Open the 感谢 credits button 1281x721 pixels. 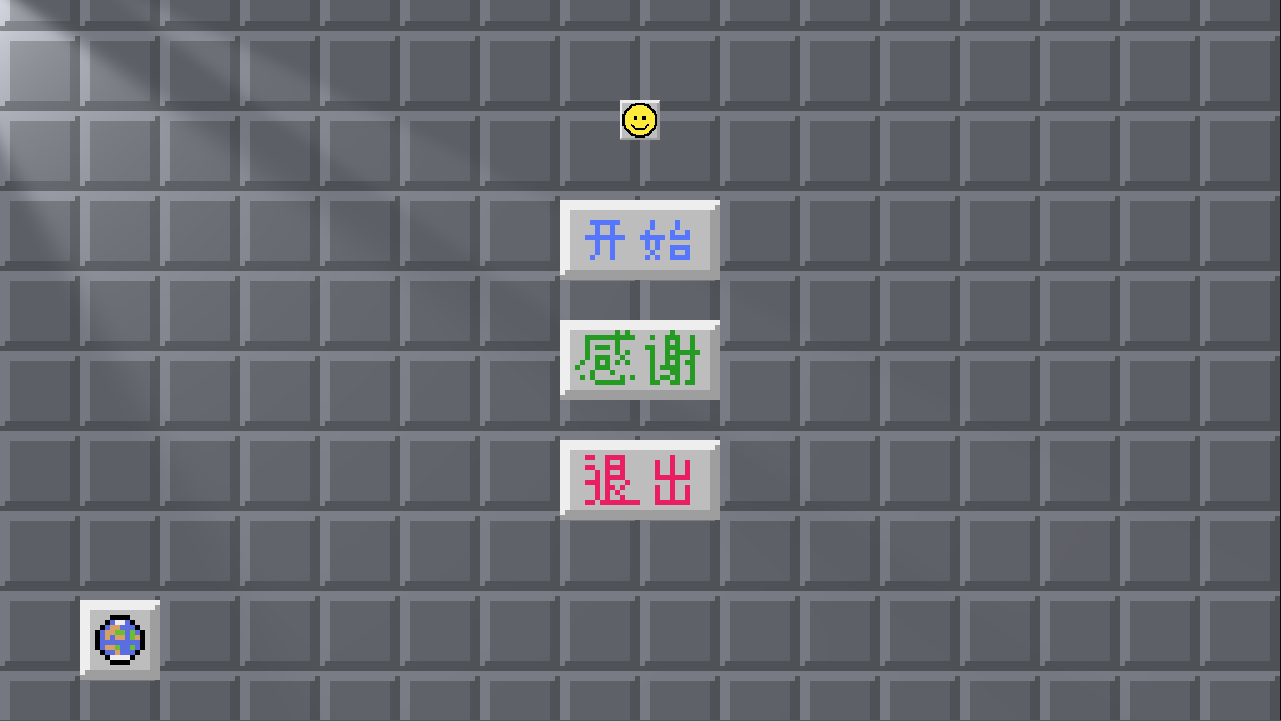pyautogui.click(x=639, y=360)
